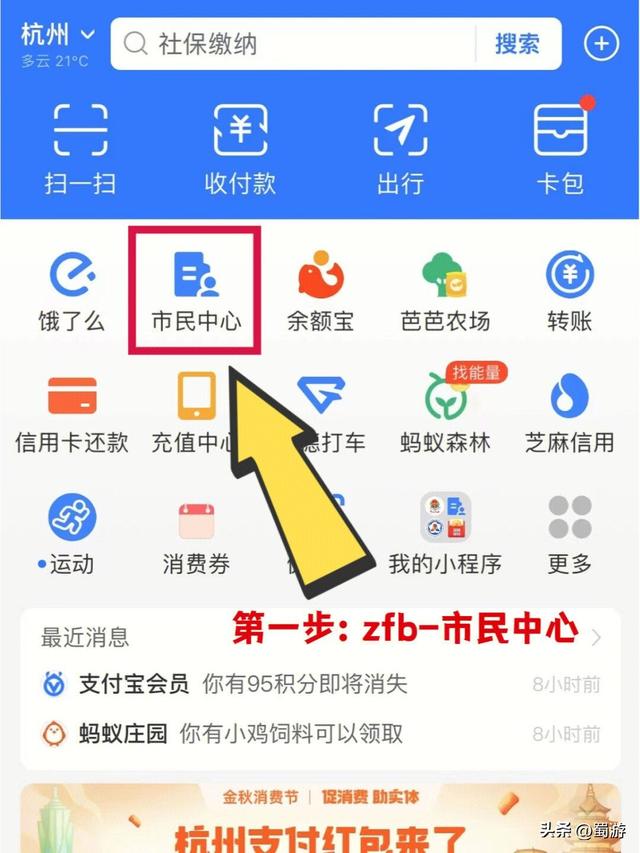The height and width of the screenshot is (853, 640).
Task: Tap the 社保缴纳 search field
Action: click(x=294, y=44)
